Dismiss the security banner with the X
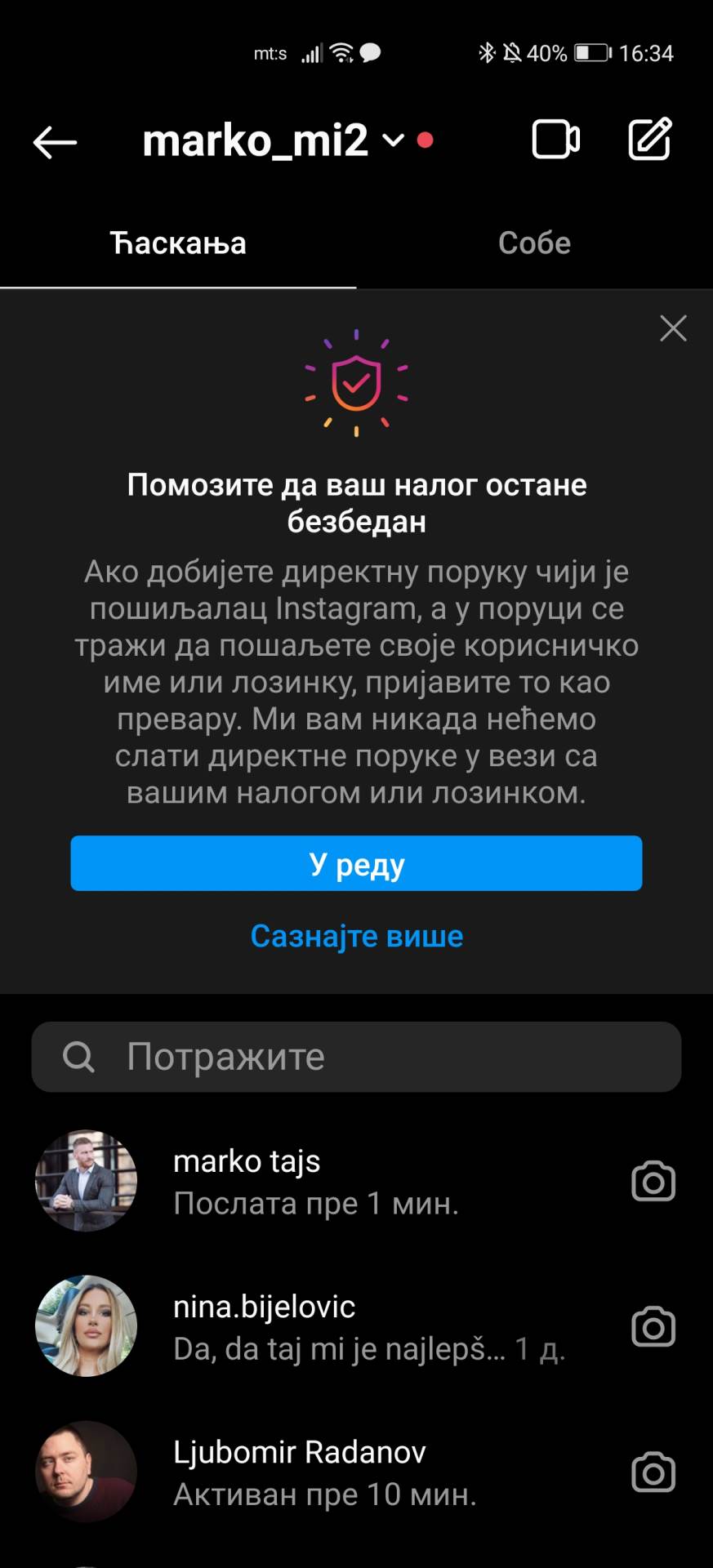Image resolution: width=713 pixels, height=1568 pixels. coord(672,328)
